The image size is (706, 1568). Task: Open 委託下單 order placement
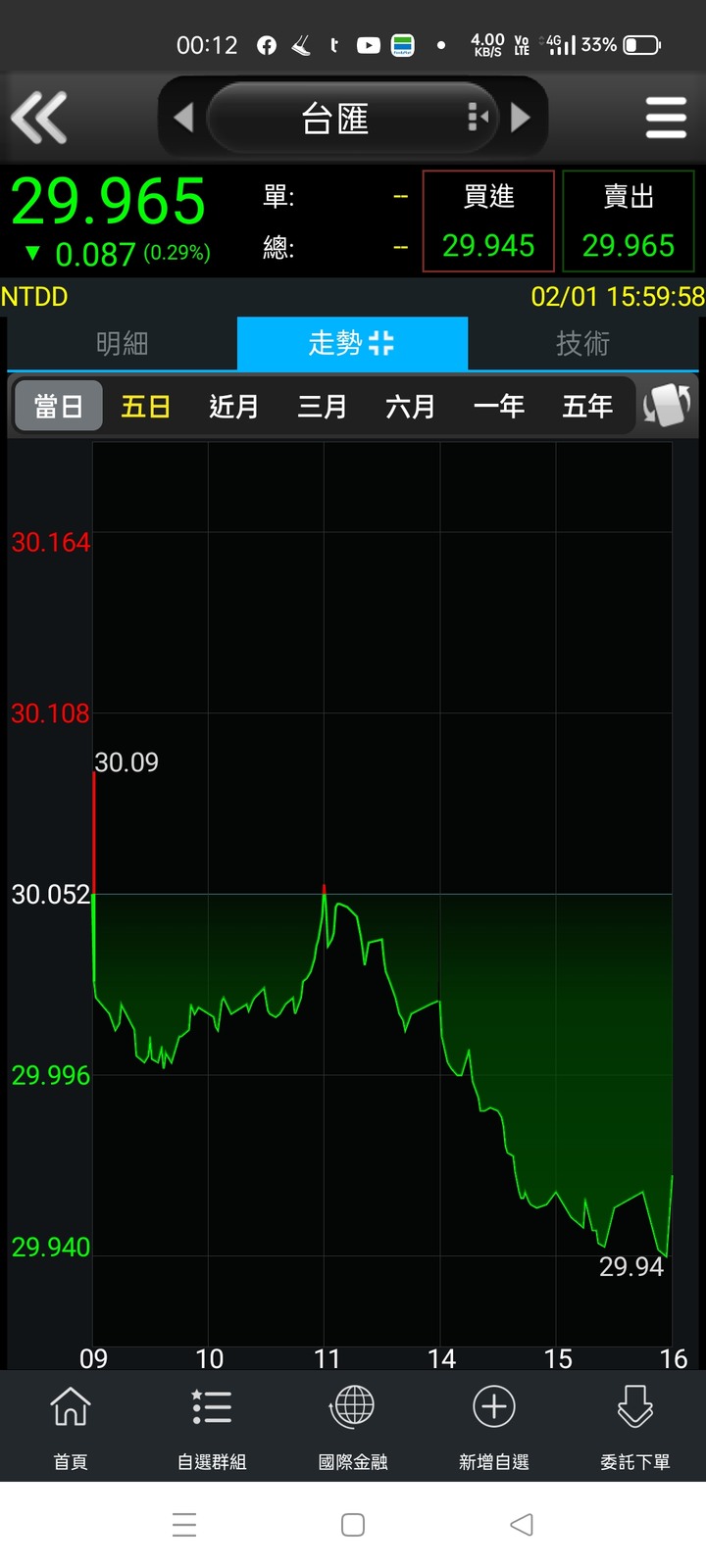pyautogui.click(x=635, y=1426)
